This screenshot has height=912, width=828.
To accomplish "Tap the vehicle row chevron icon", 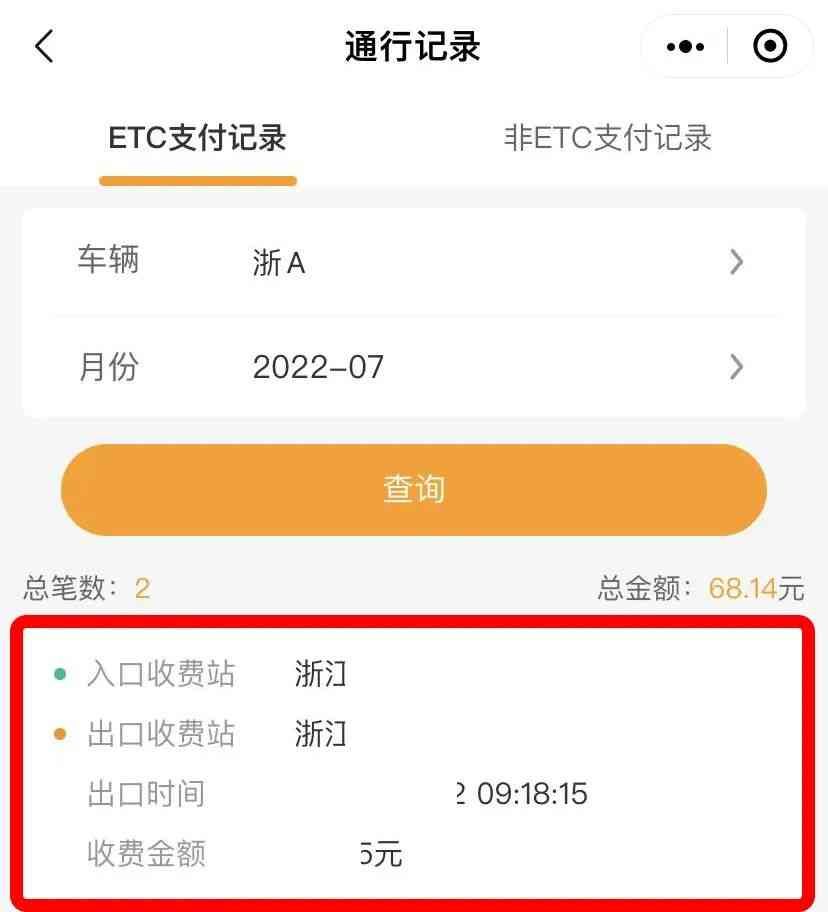I will click(738, 262).
